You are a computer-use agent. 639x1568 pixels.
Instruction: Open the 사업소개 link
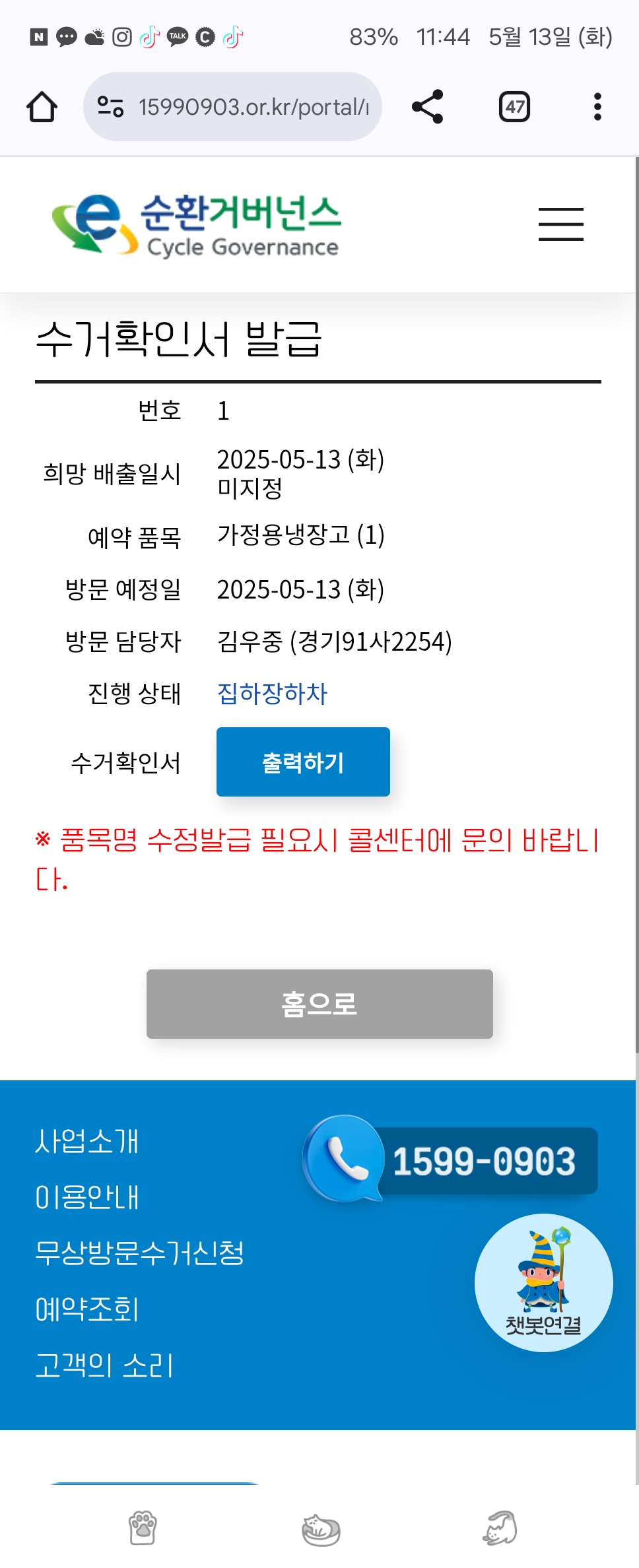point(86,1141)
